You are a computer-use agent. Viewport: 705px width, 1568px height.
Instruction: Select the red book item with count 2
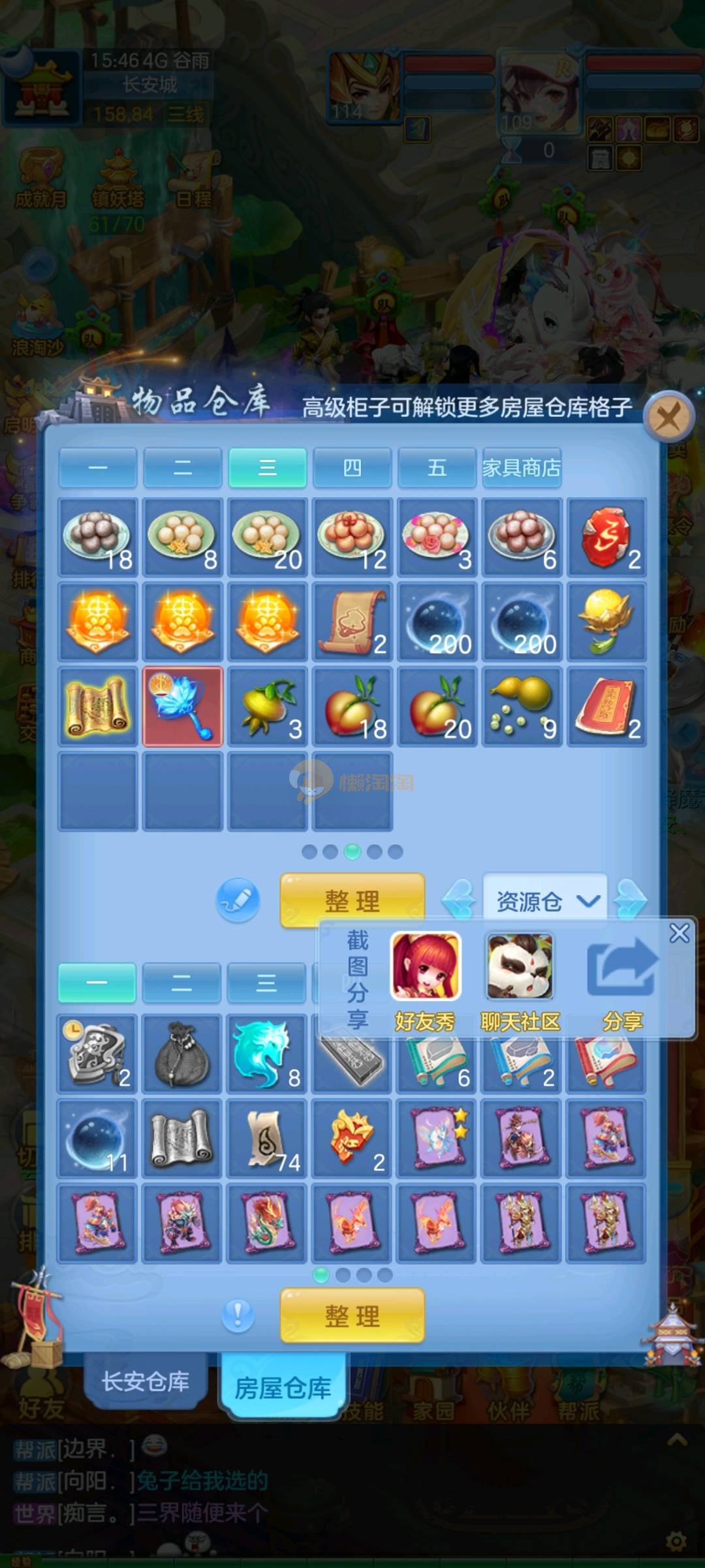coord(606,707)
